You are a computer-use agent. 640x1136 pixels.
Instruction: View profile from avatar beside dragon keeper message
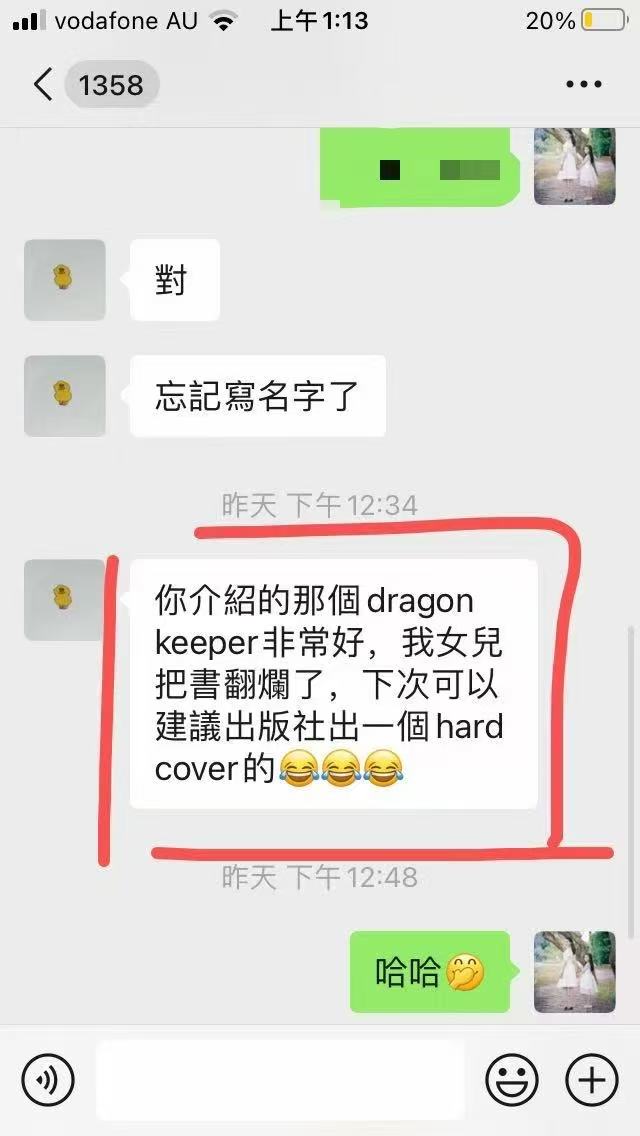point(64,600)
